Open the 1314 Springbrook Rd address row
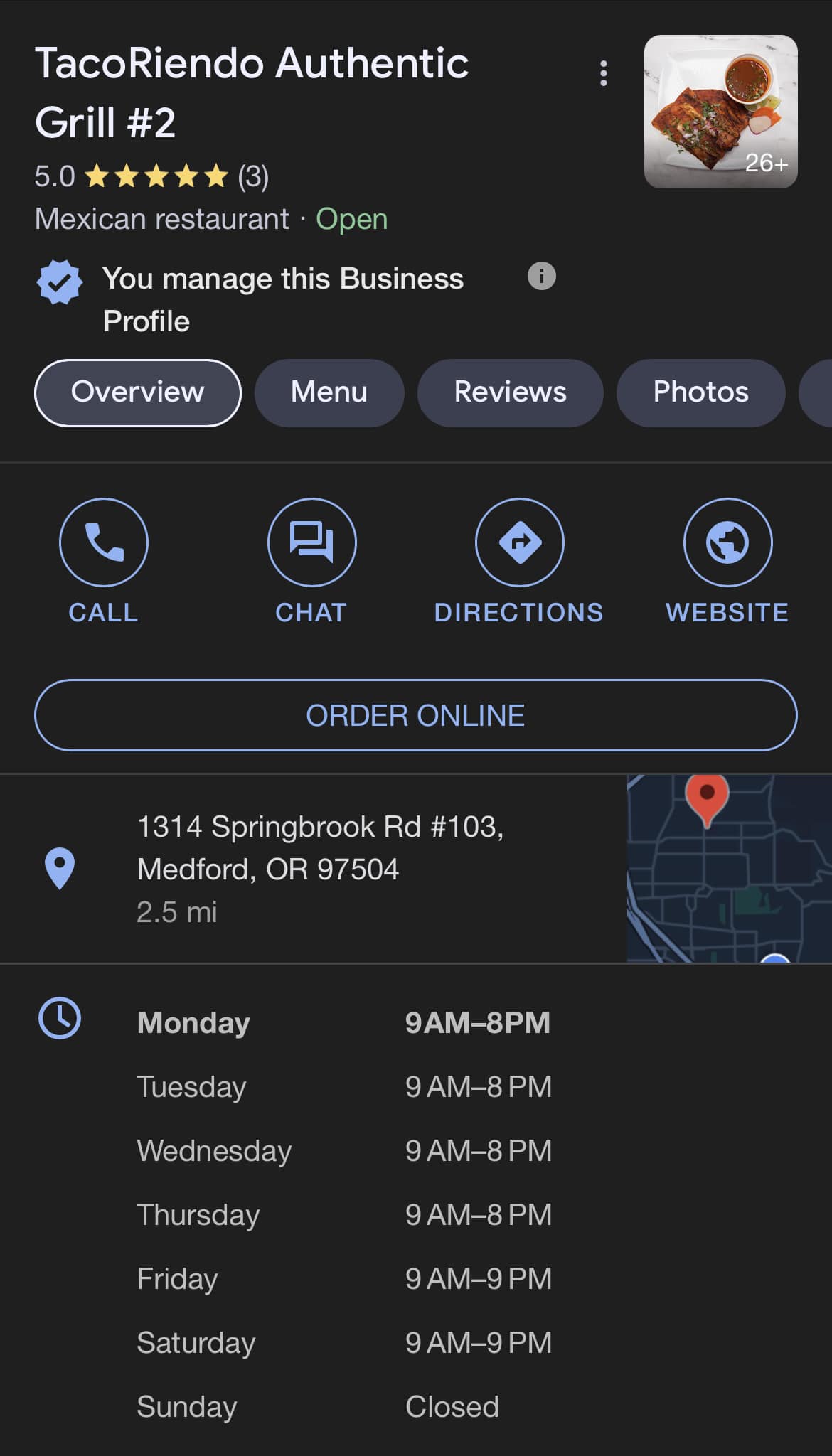Screen dimensions: 832x1456 point(320,868)
